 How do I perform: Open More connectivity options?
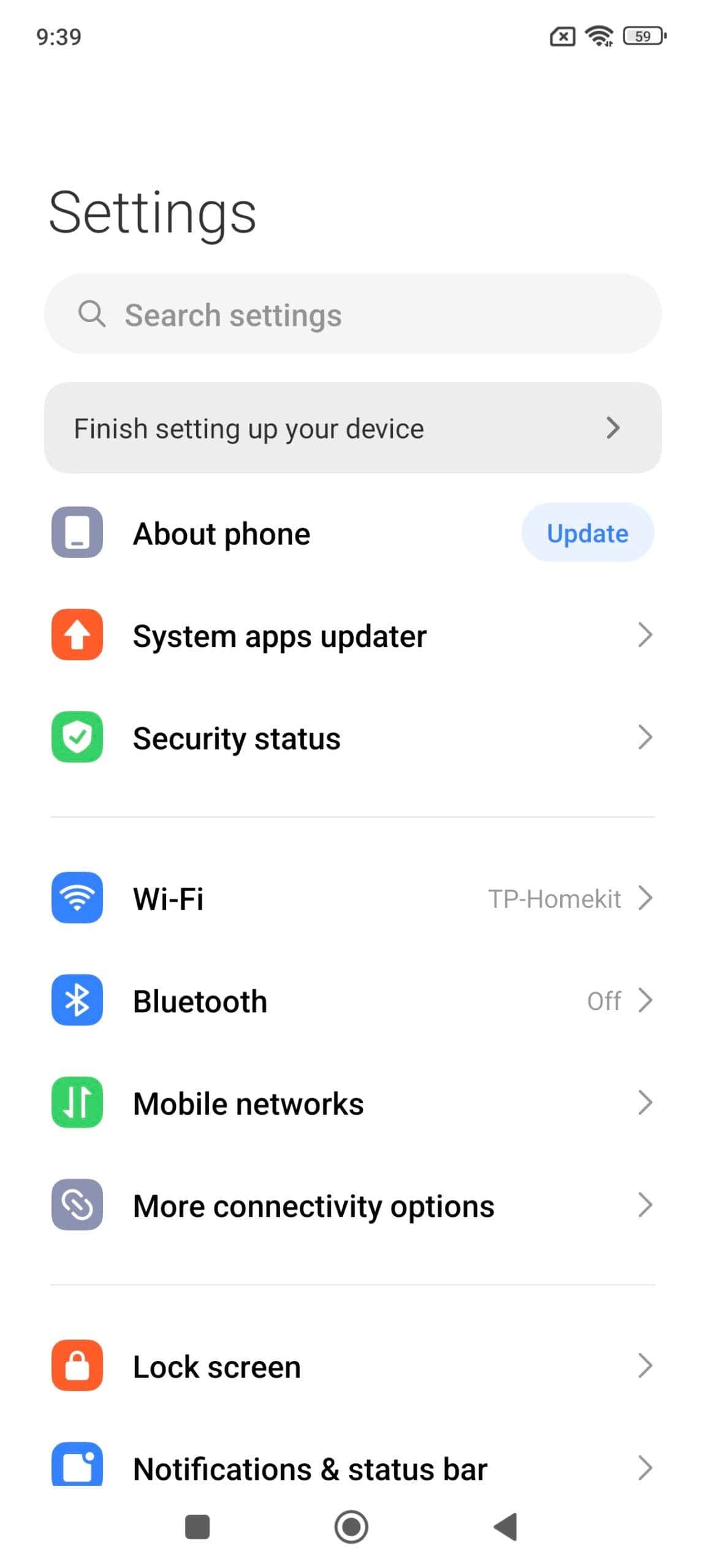[352, 1204]
